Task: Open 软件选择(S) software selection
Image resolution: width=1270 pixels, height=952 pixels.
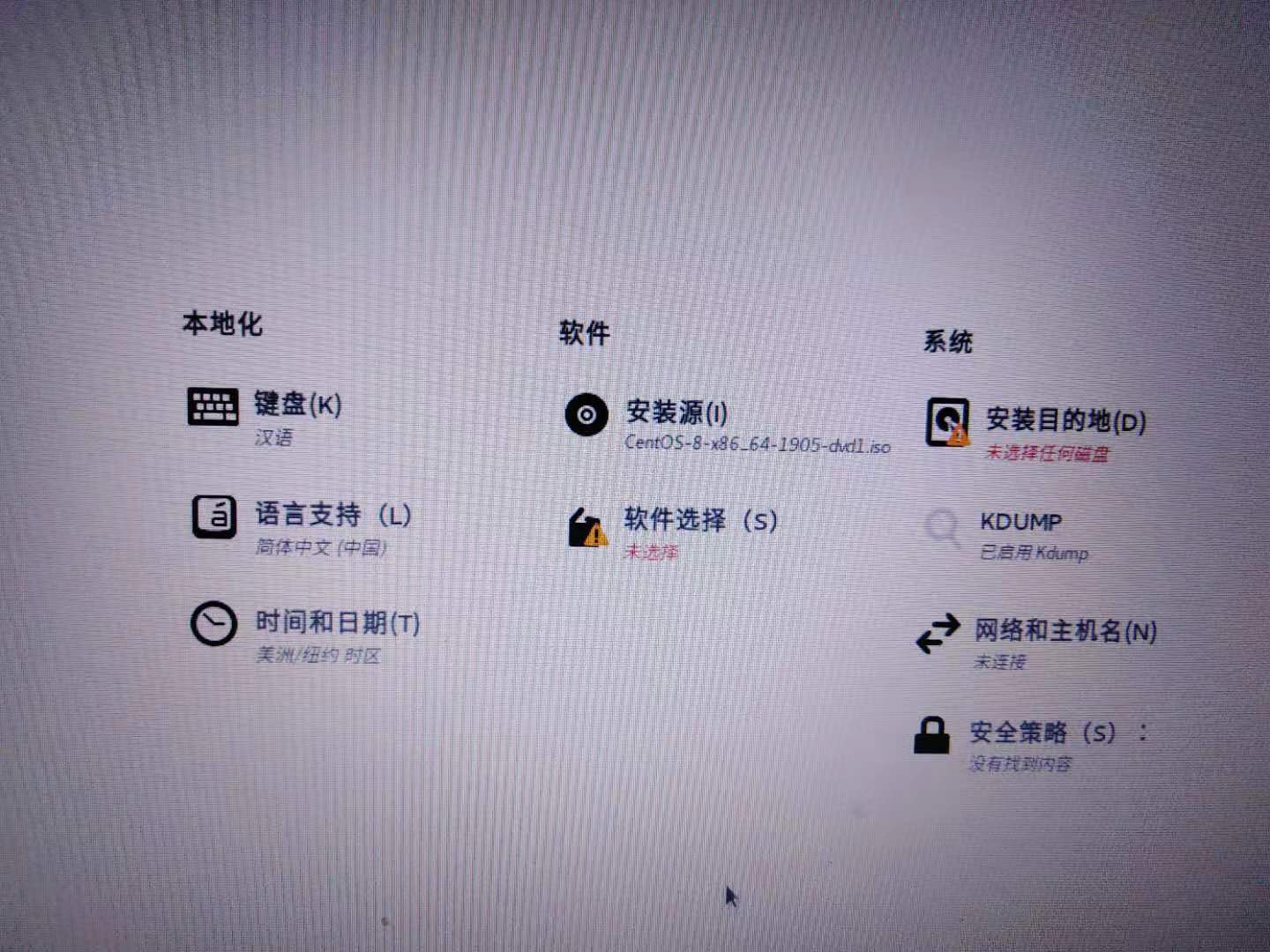Action: coord(699,521)
